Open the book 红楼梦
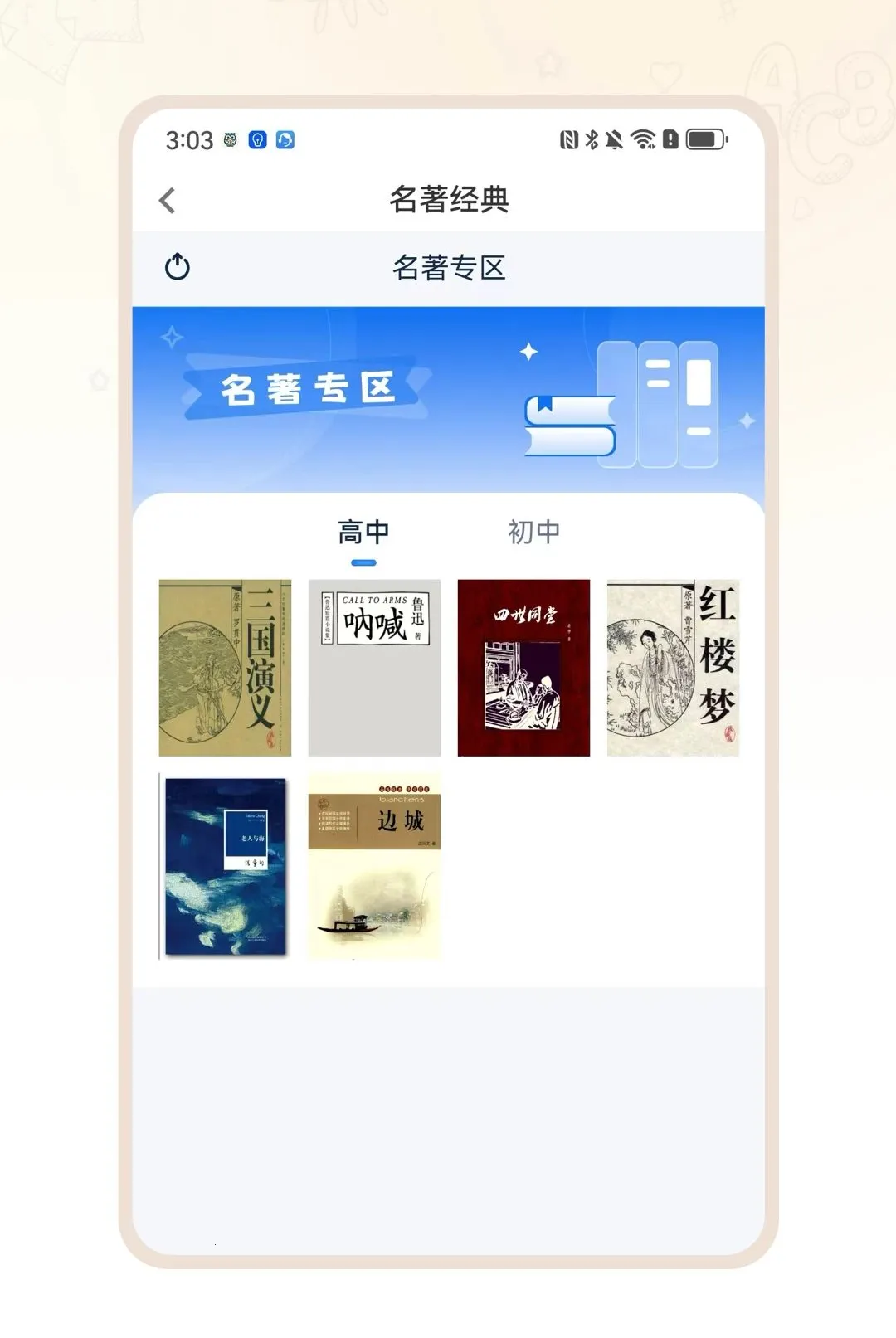 click(673, 668)
